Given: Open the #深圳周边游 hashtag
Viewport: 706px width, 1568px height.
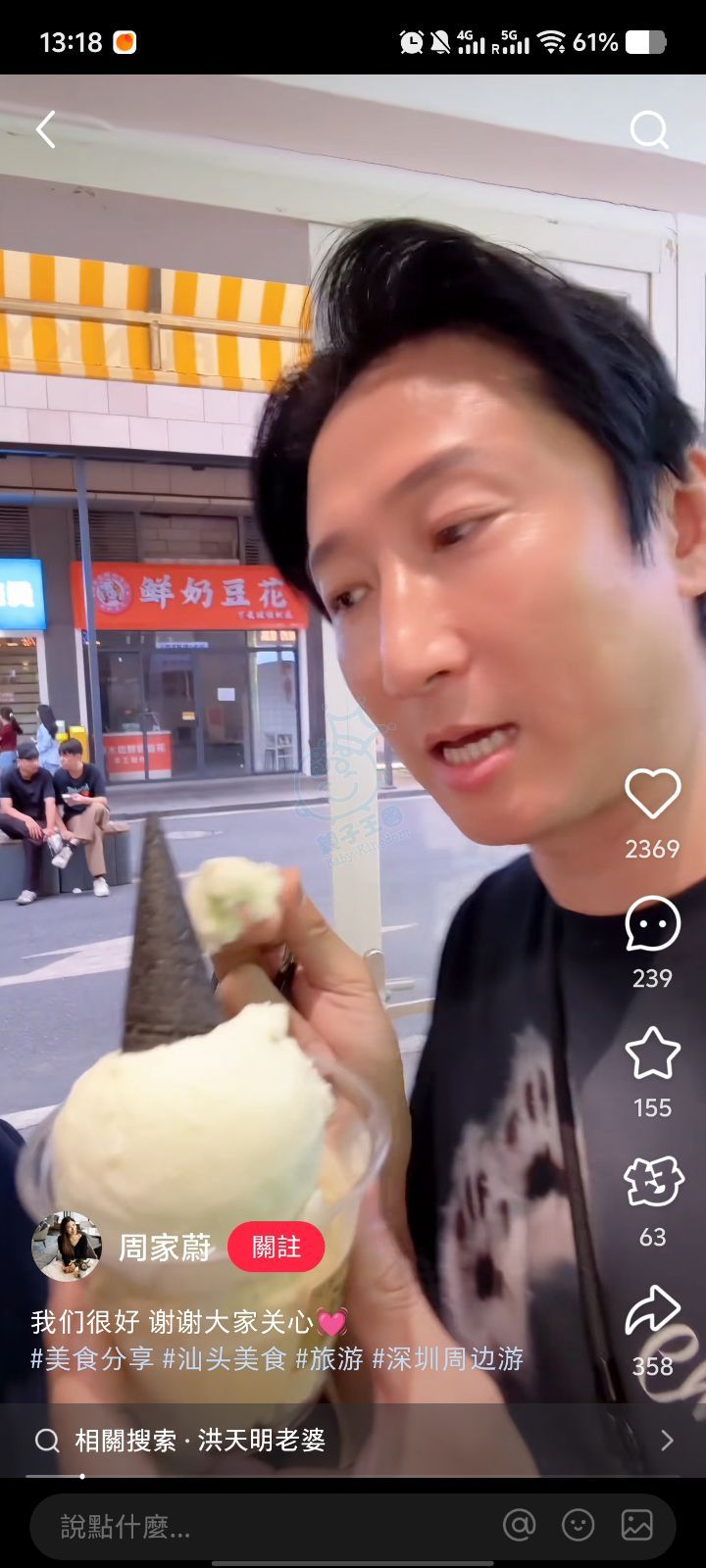Looking at the screenshot, I should [448, 1359].
